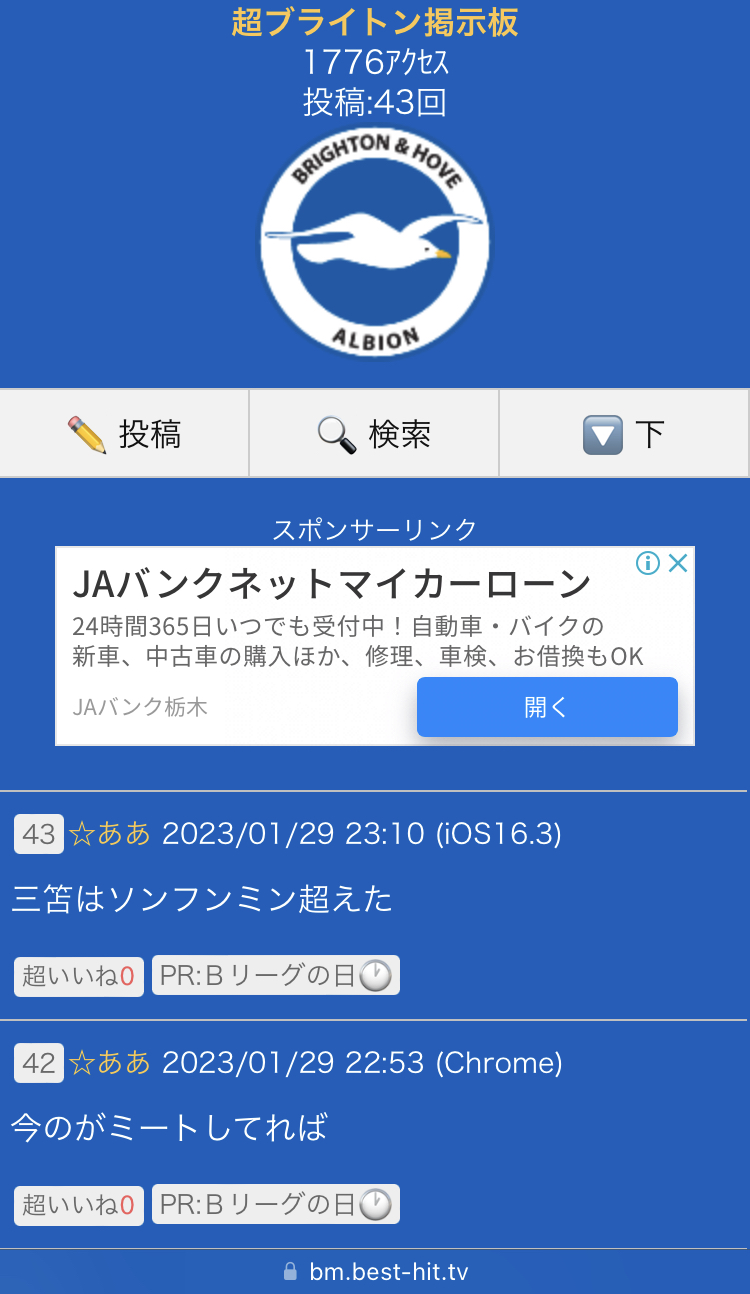Close the JAバンク ad banner
750x1294 pixels.
pos(678,563)
